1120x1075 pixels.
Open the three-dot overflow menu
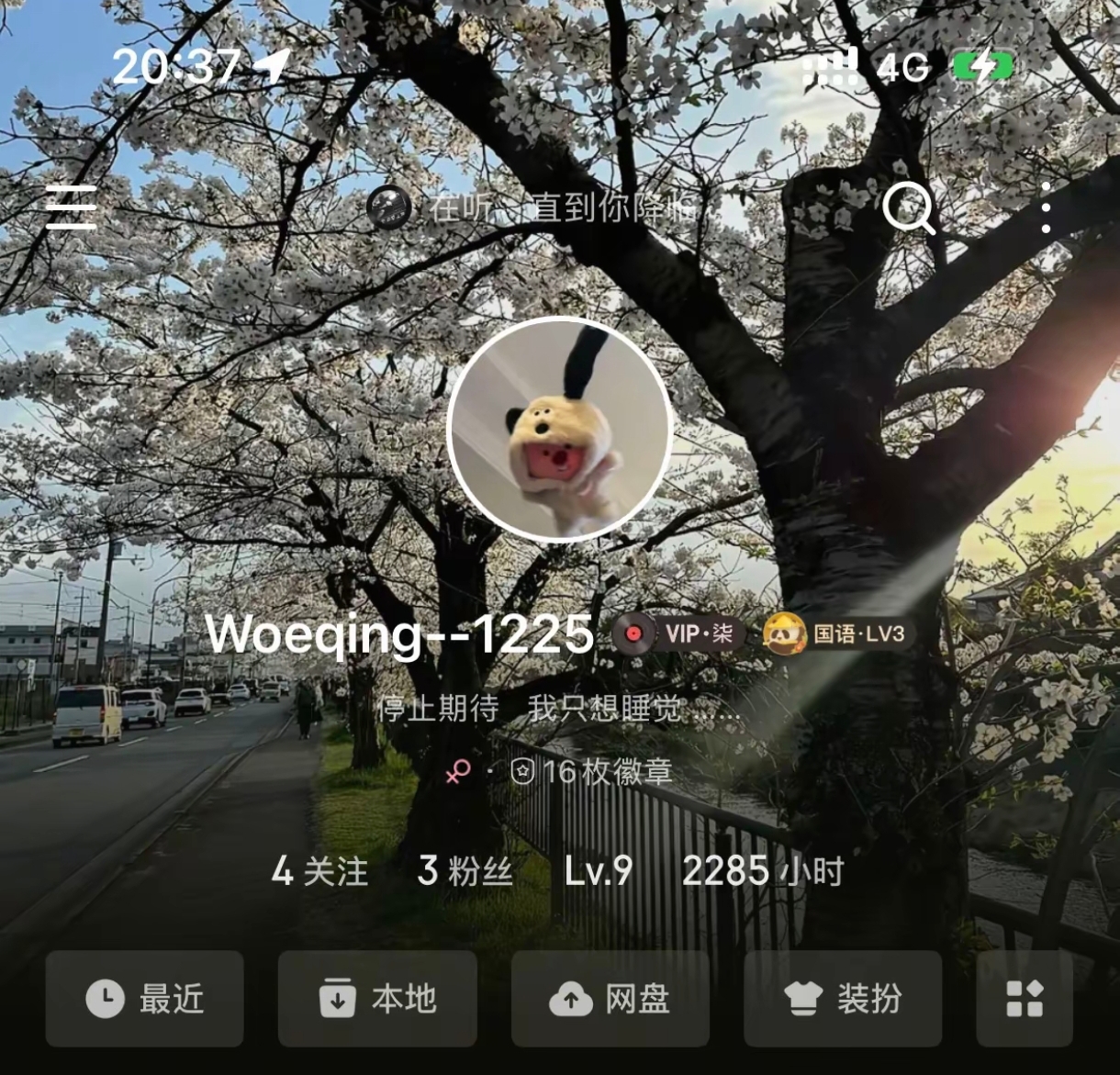pyautogui.click(x=1046, y=207)
